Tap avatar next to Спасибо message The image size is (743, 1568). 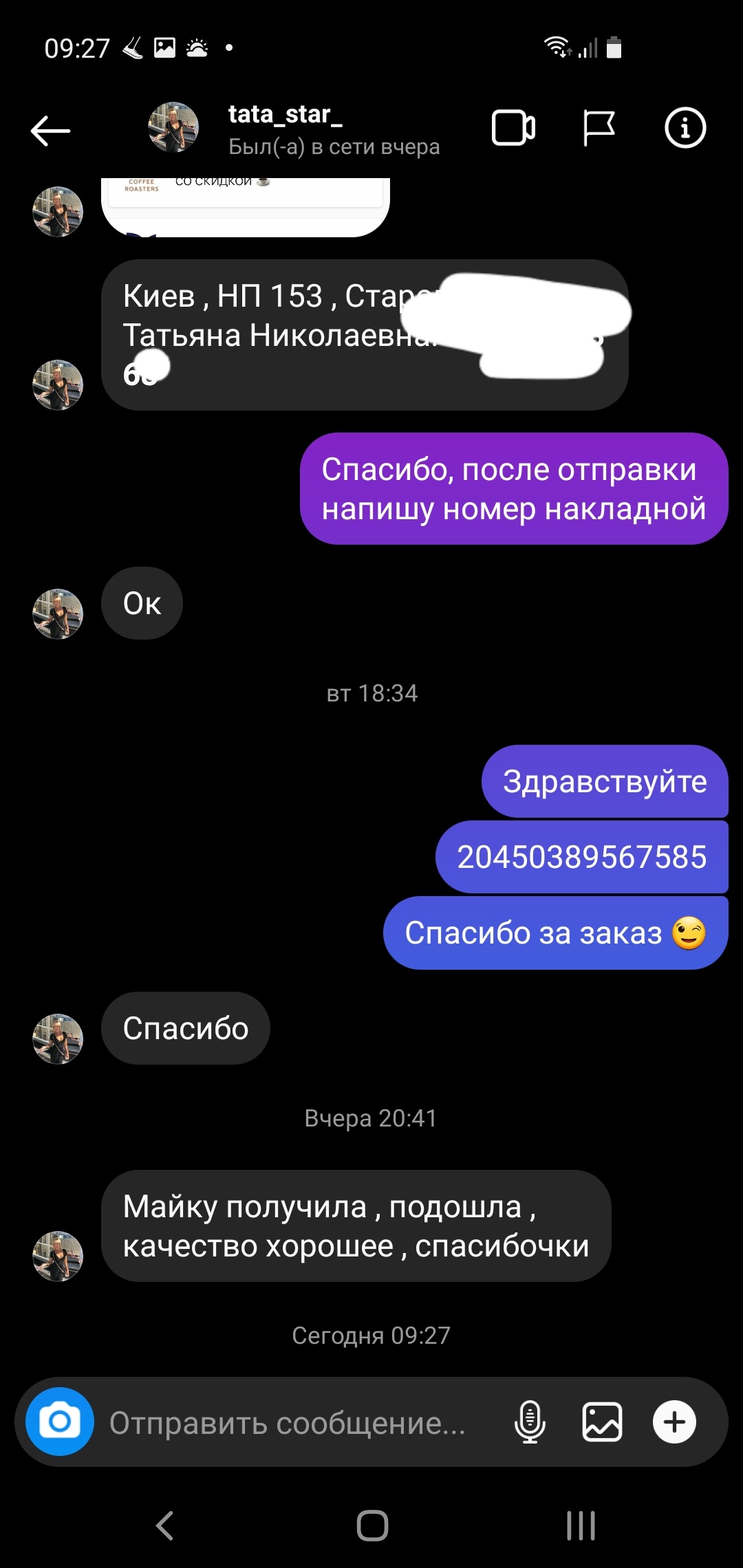(58, 1038)
